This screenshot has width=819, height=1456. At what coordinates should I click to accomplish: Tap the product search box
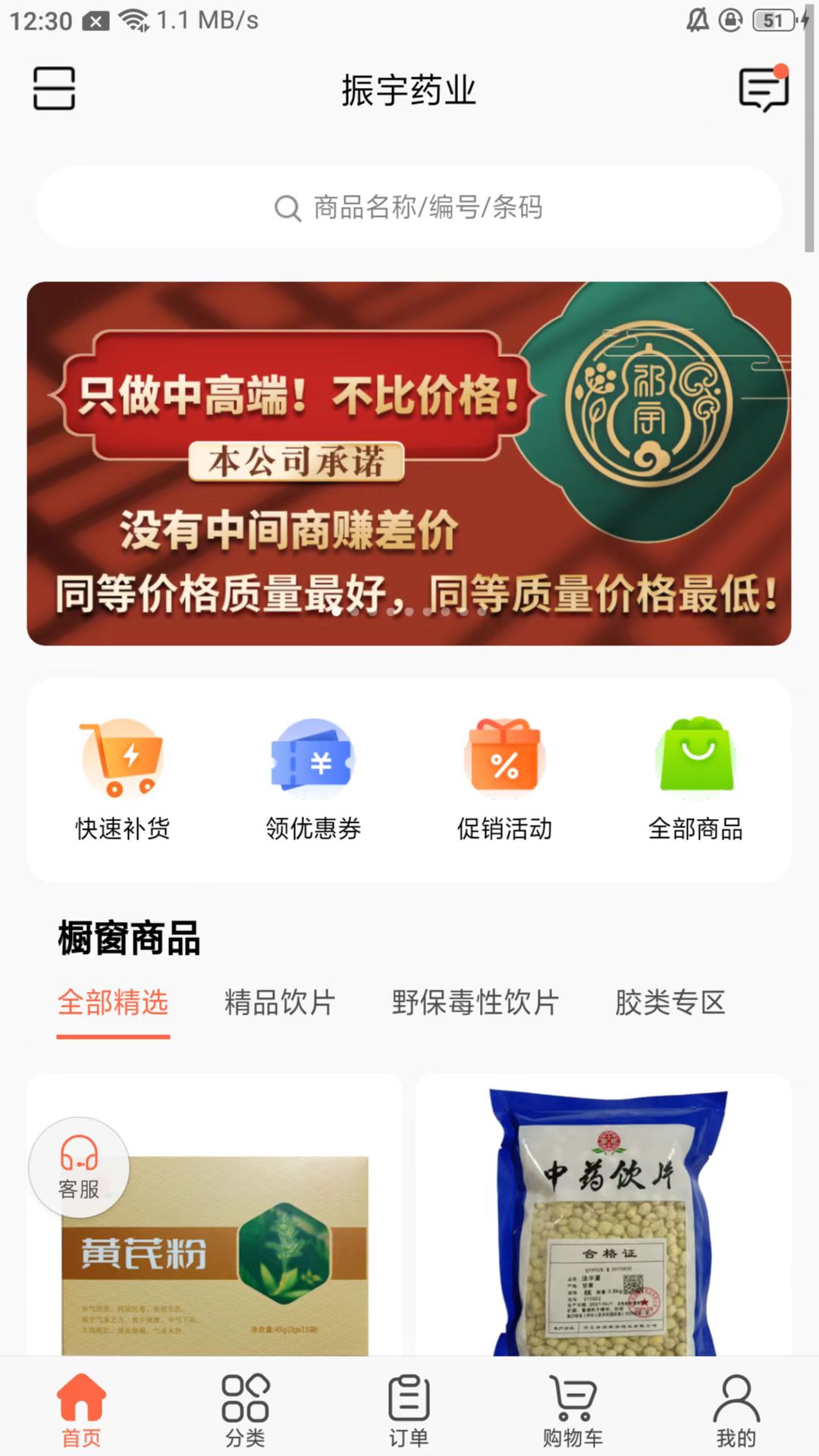tap(409, 207)
